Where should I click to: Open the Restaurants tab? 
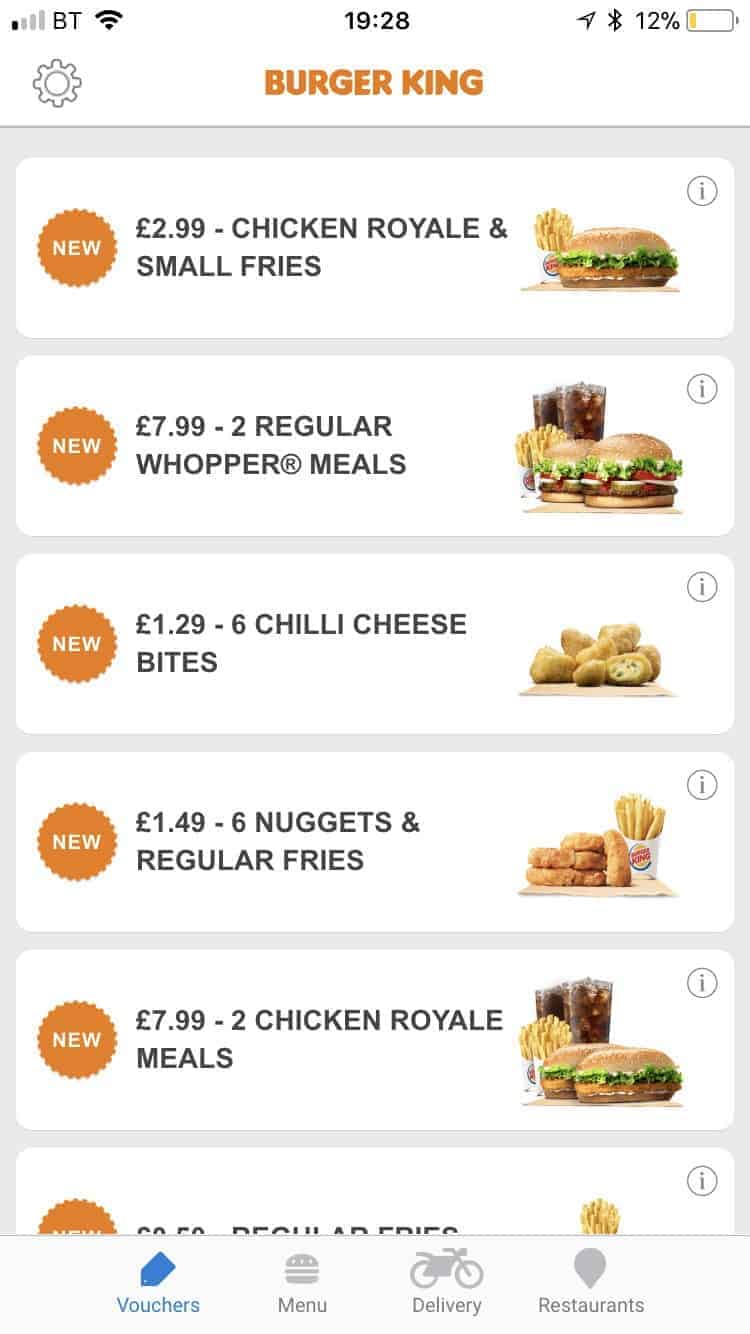(x=589, y=1284)
